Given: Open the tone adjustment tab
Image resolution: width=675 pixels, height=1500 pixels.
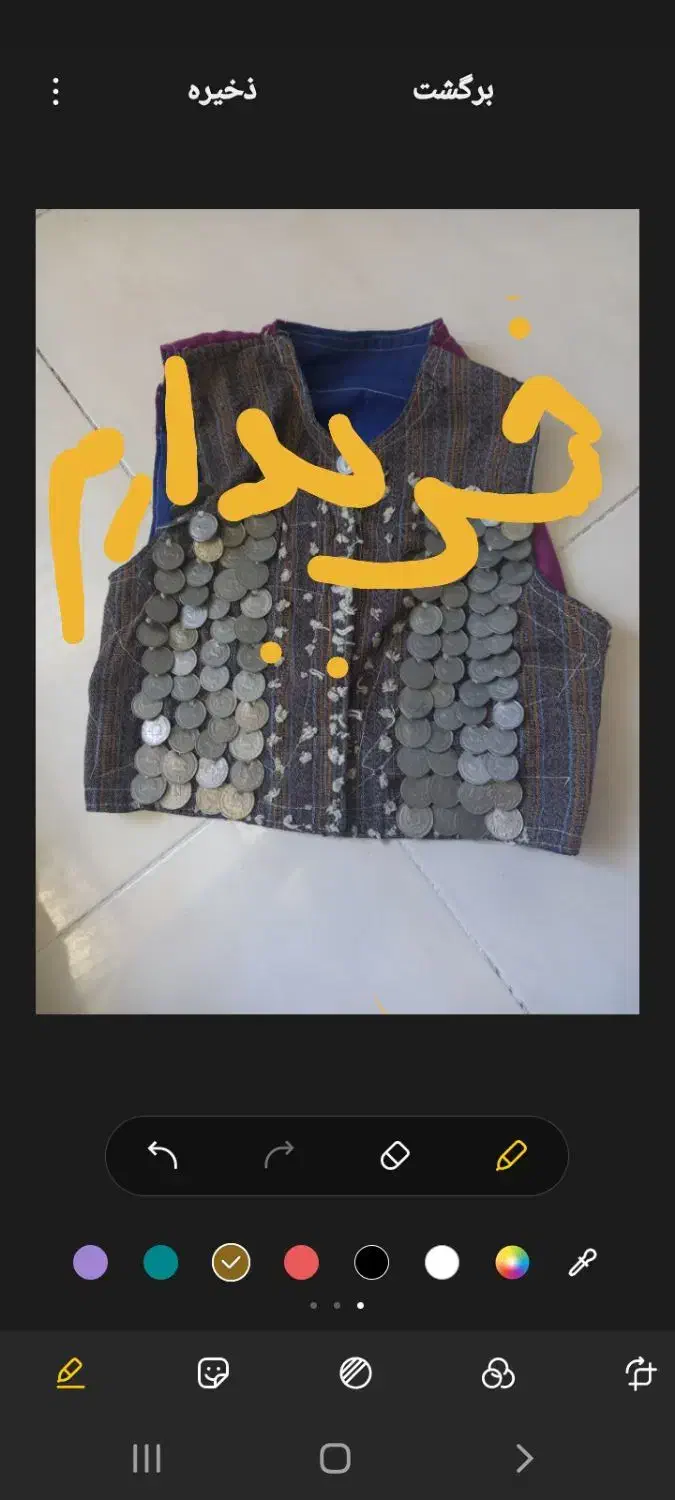Looking at the screenshot, I should pyautogui.click(x=355, y=1374).
